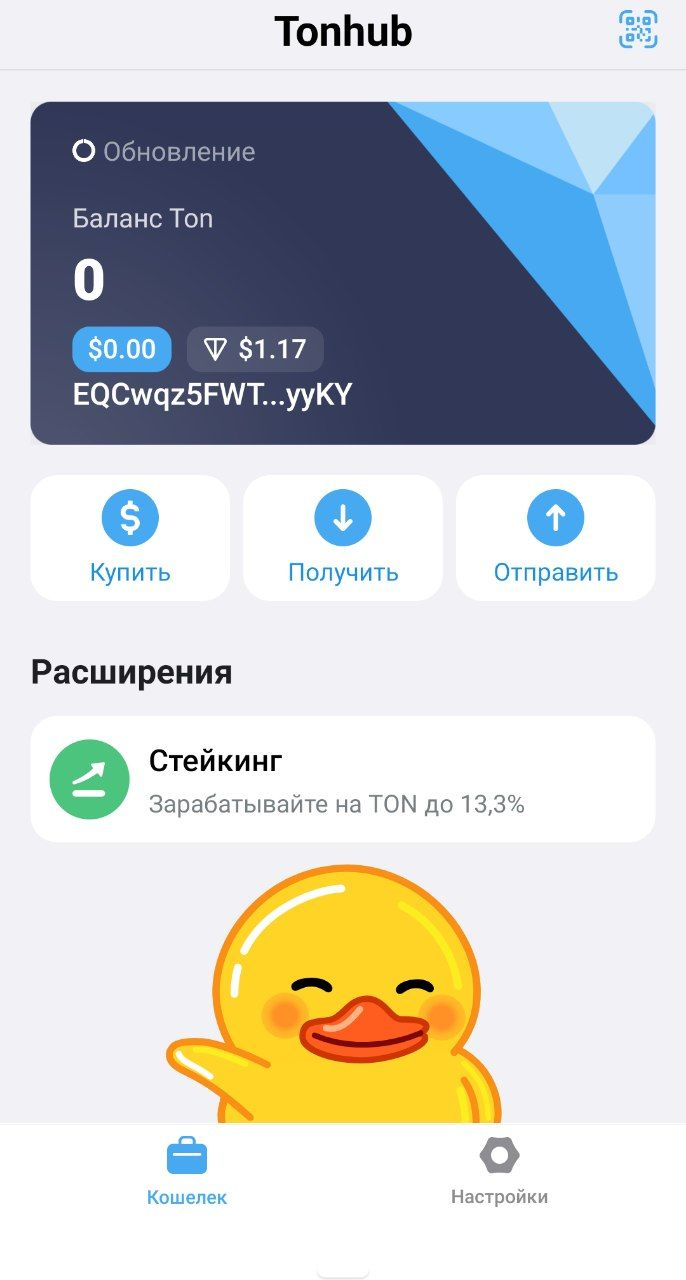This screenshot has width=686, height=1280.
Task: Open the QR code scanner
Action: tap(638, 30)
